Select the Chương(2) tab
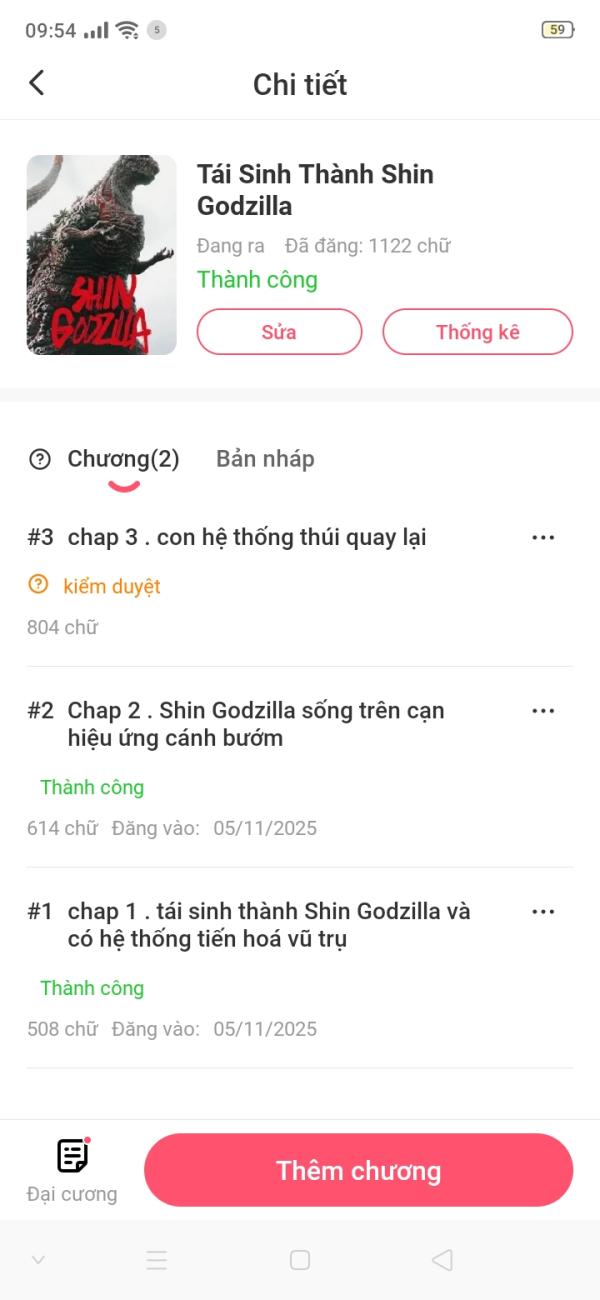The width and height of the screenshot is (600, 1300). click(x=123, y=459)
